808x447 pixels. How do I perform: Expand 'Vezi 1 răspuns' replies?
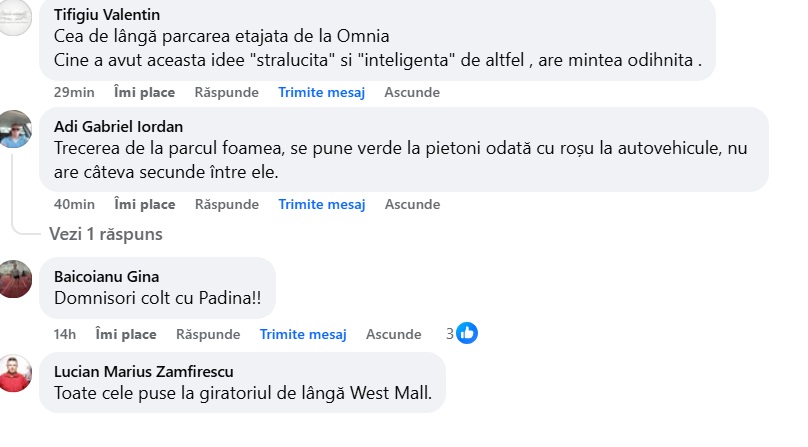point(105,234)
